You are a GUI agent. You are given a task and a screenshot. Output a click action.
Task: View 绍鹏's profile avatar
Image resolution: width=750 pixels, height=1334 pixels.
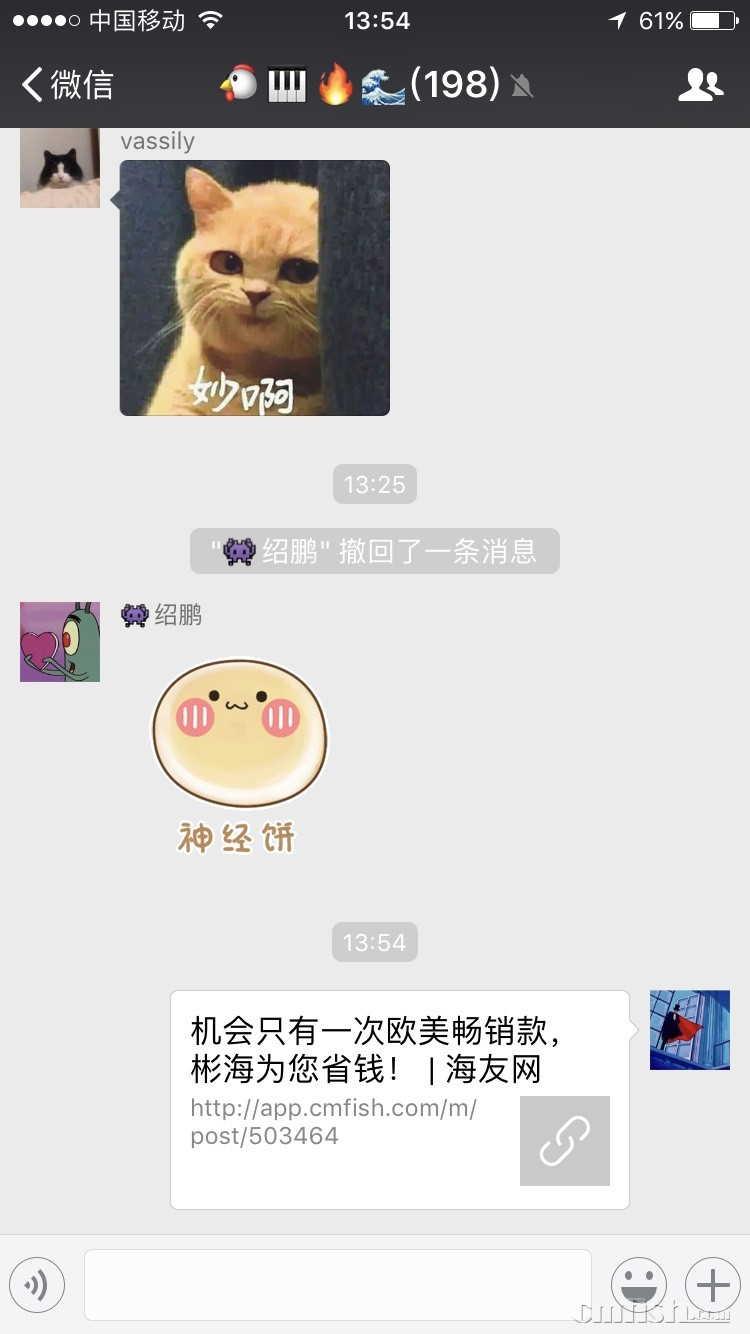60,642
